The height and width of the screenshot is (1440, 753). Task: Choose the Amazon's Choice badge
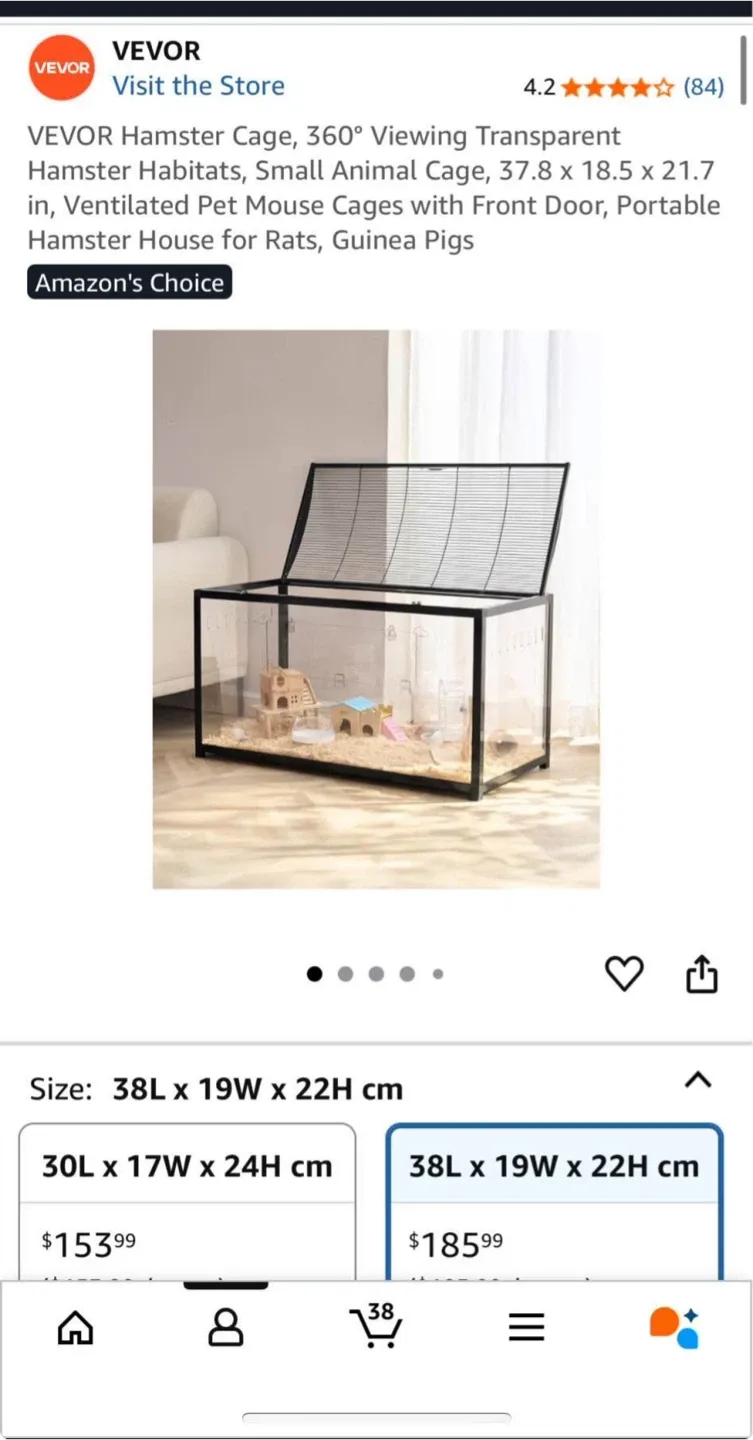coord(129,282)
